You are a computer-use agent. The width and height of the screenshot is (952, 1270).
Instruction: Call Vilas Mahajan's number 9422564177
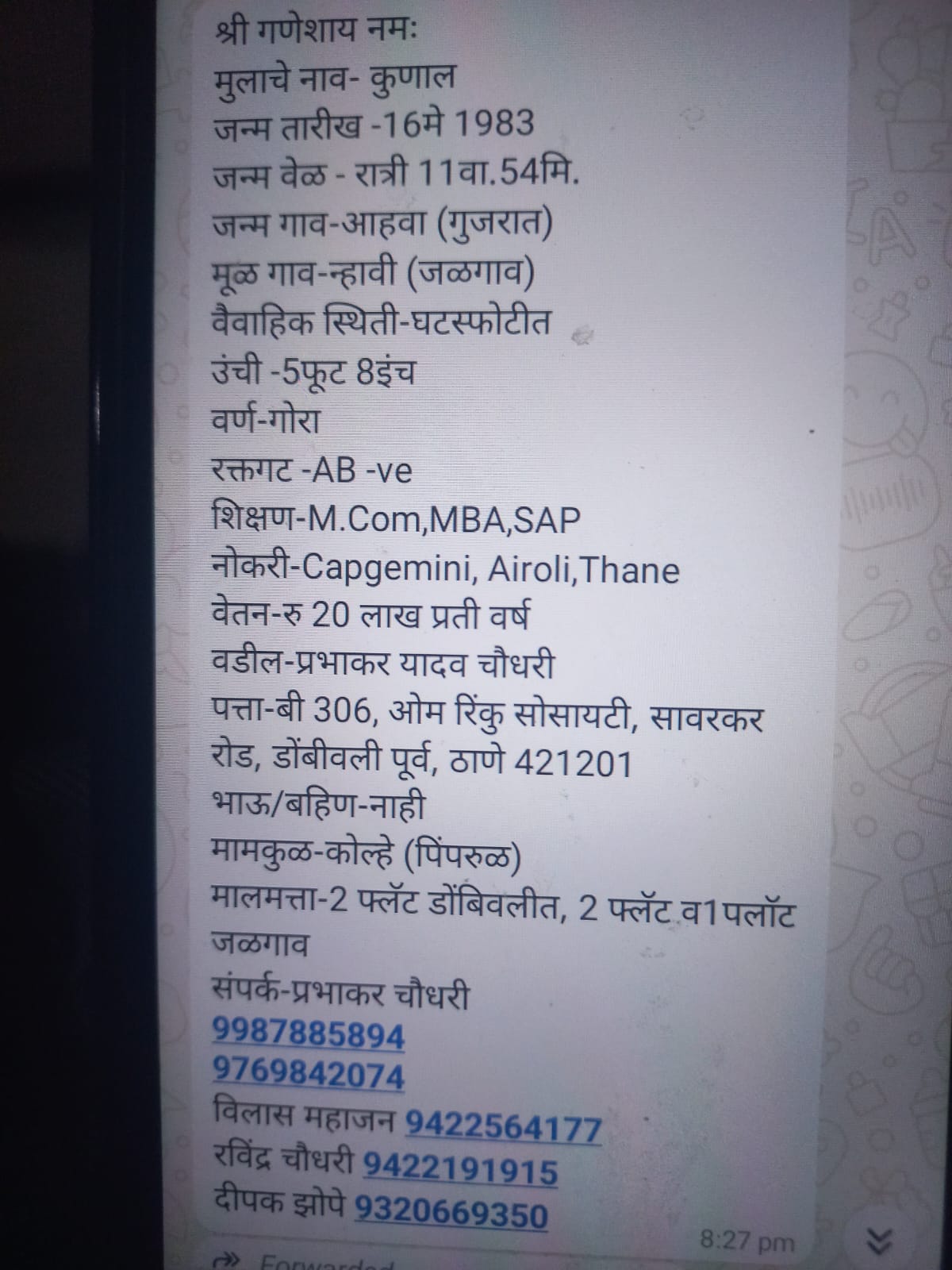click(503, 1126)
